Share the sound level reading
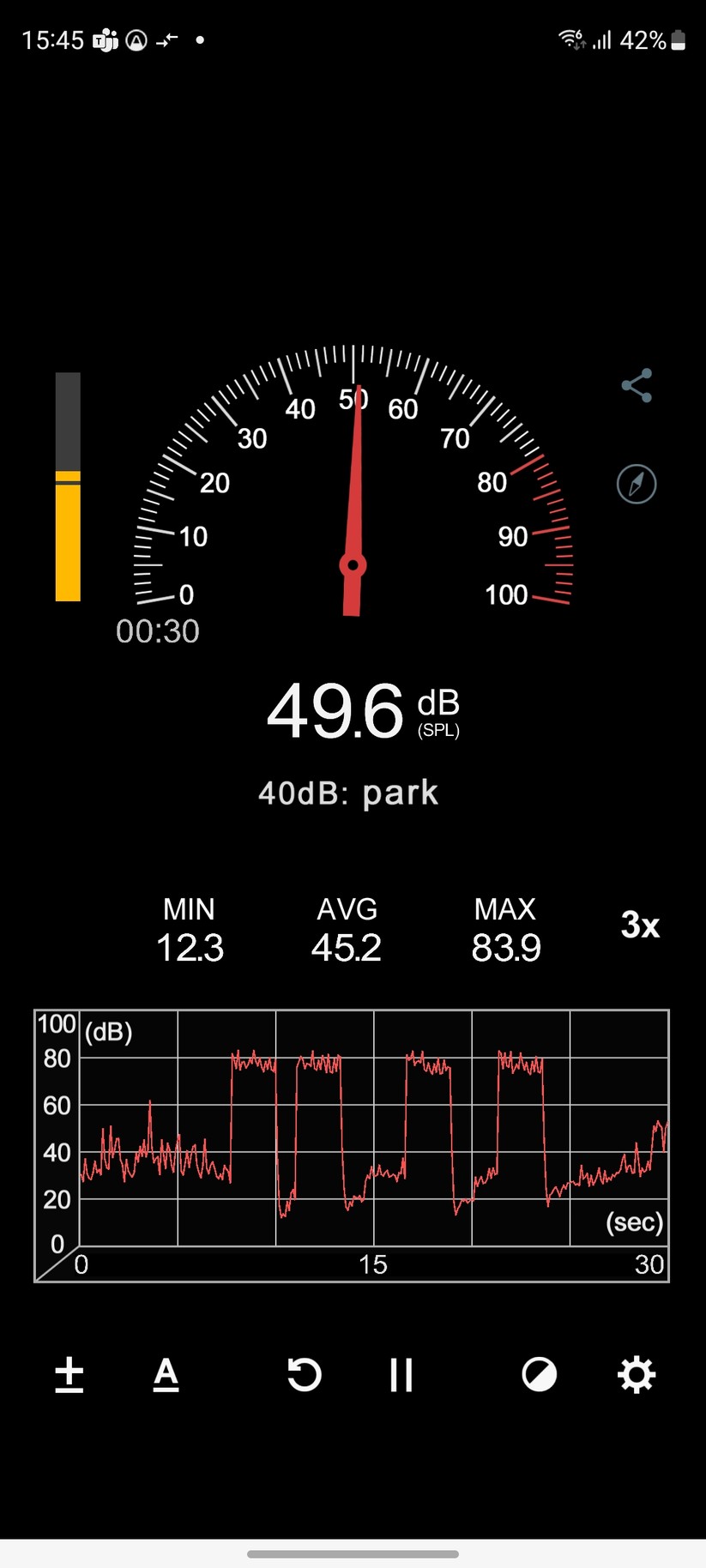Screen dimensions: 706x1568 (x=637, y=386)
